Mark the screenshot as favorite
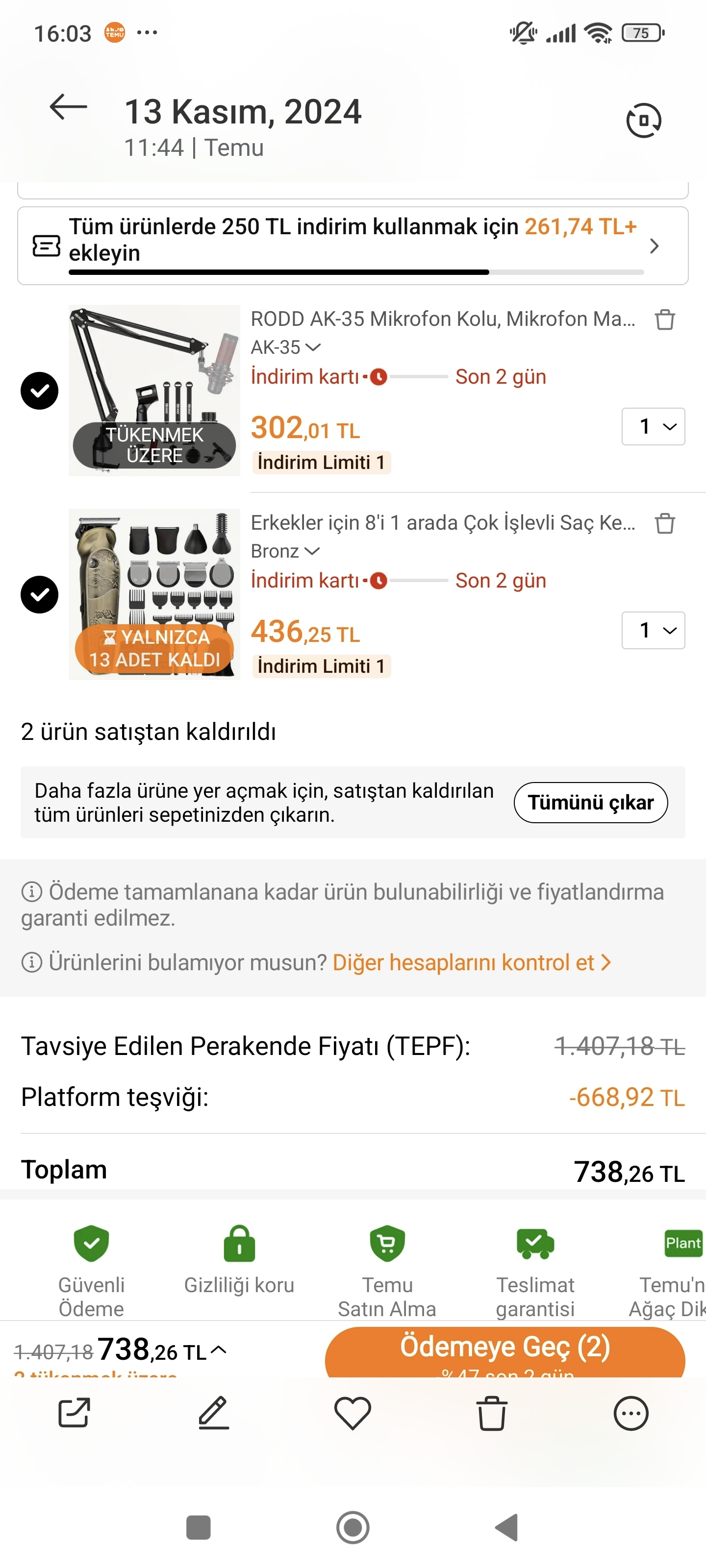 point(353,1413)
